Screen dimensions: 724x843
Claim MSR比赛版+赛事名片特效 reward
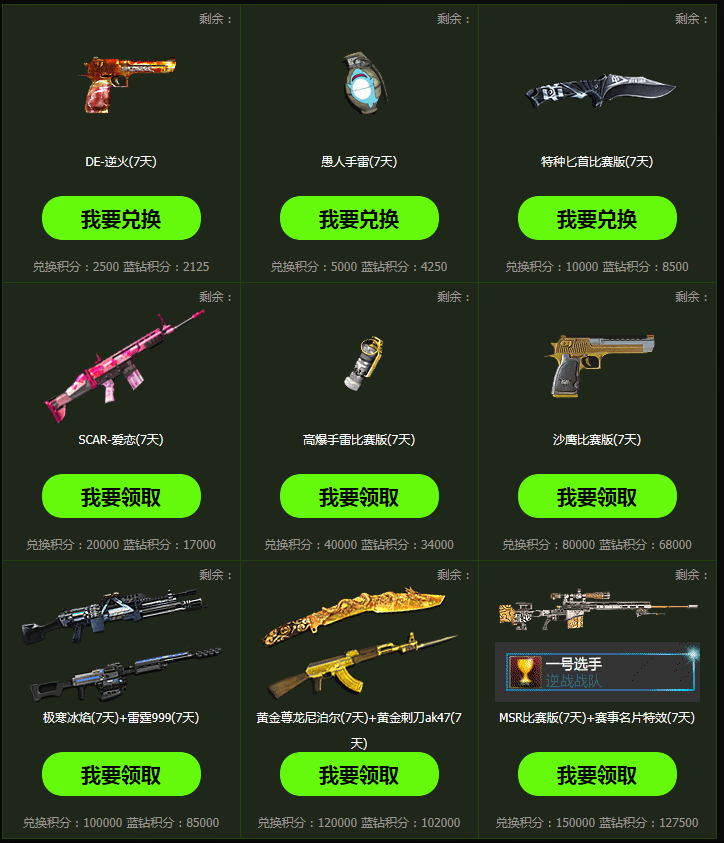coord(597,774)
